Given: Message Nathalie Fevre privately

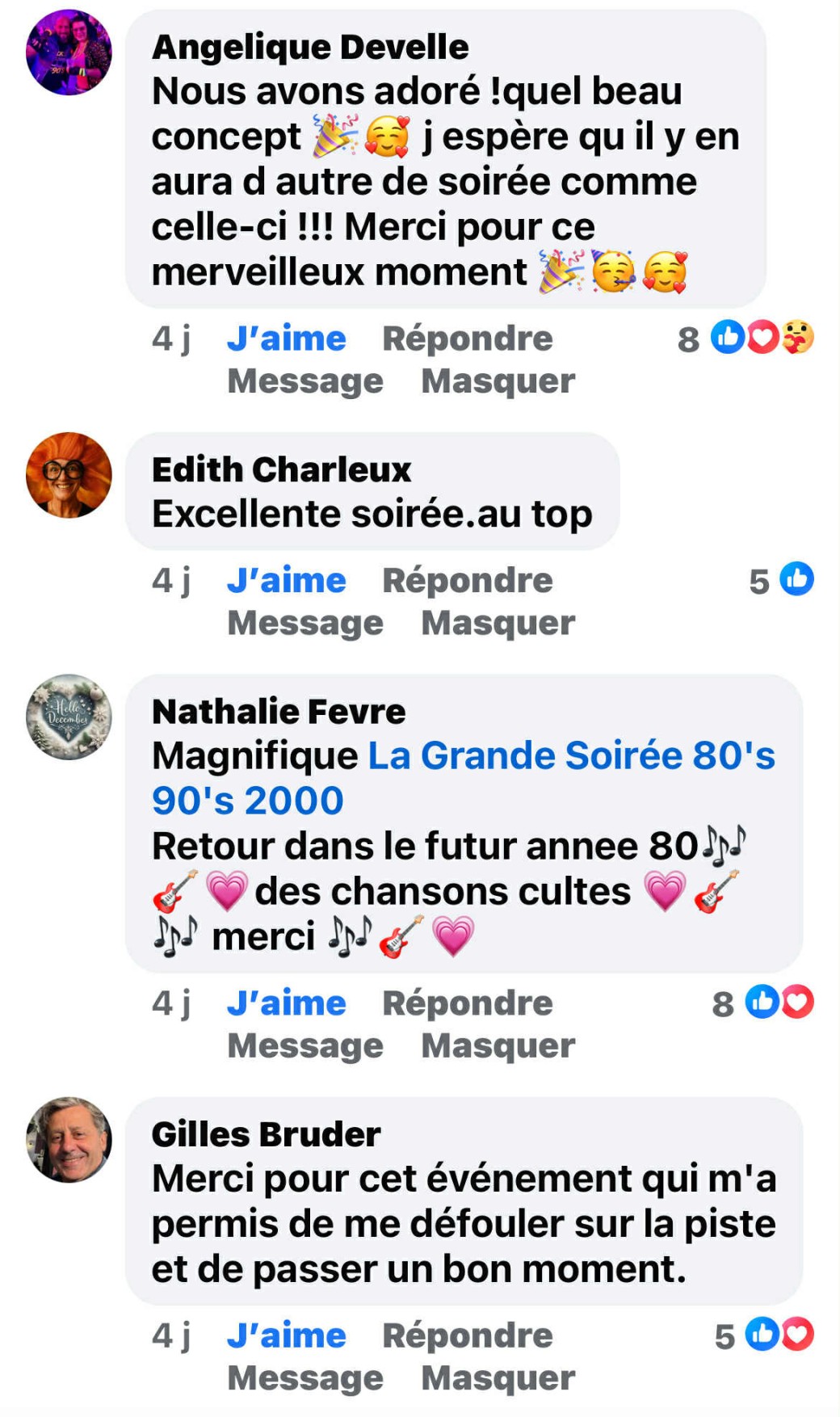Looking at the screenshot, I should click(304, 1046).
